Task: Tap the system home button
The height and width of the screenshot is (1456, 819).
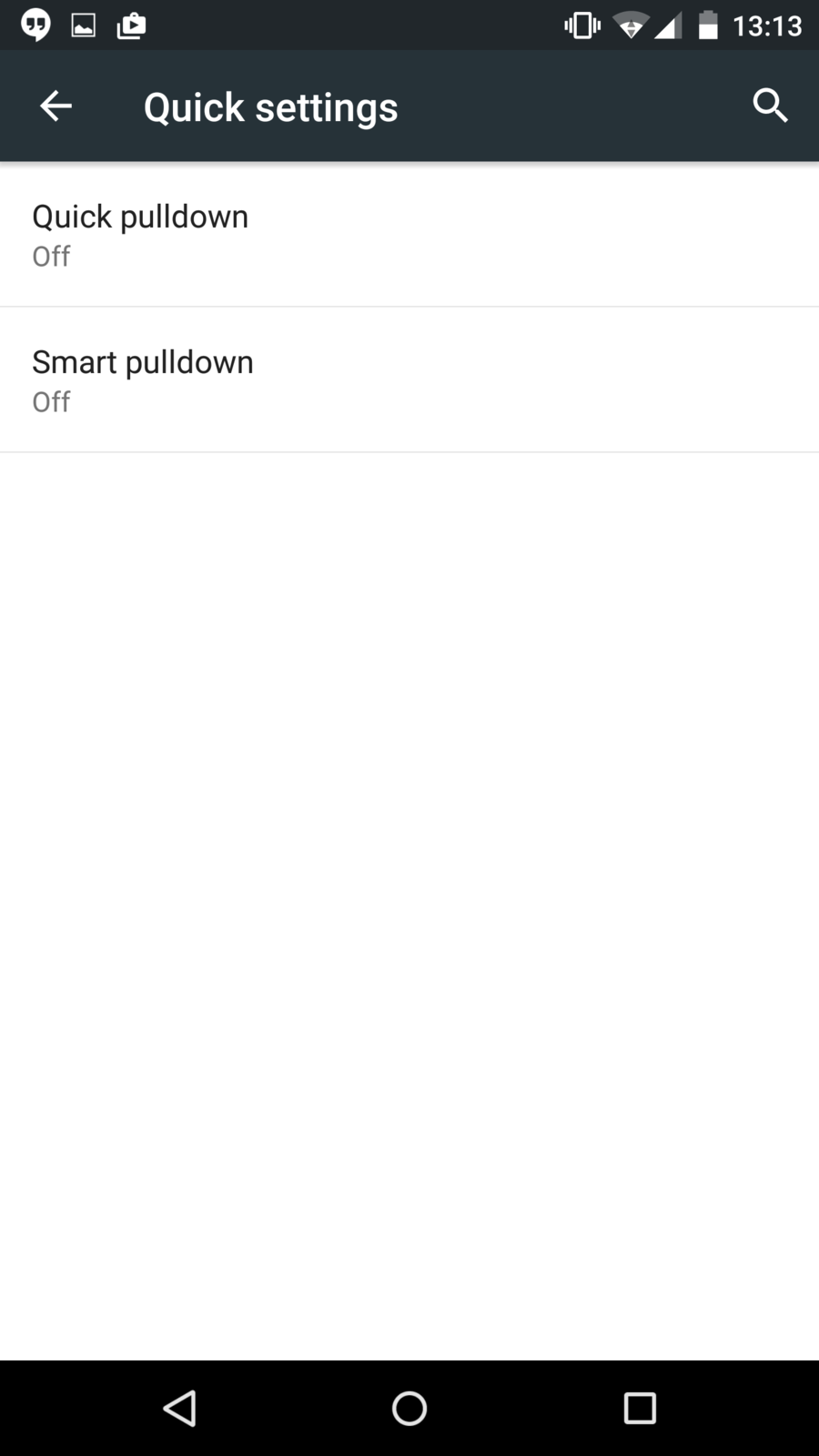Action: [409, 1408]
